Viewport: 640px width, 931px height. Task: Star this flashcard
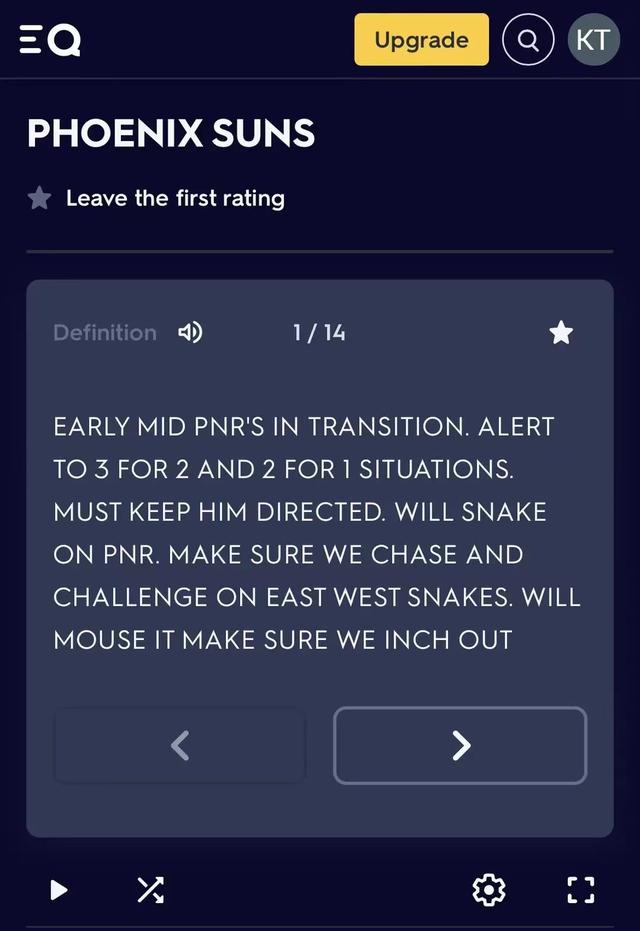pyautogui.click(x=561, y=332)
